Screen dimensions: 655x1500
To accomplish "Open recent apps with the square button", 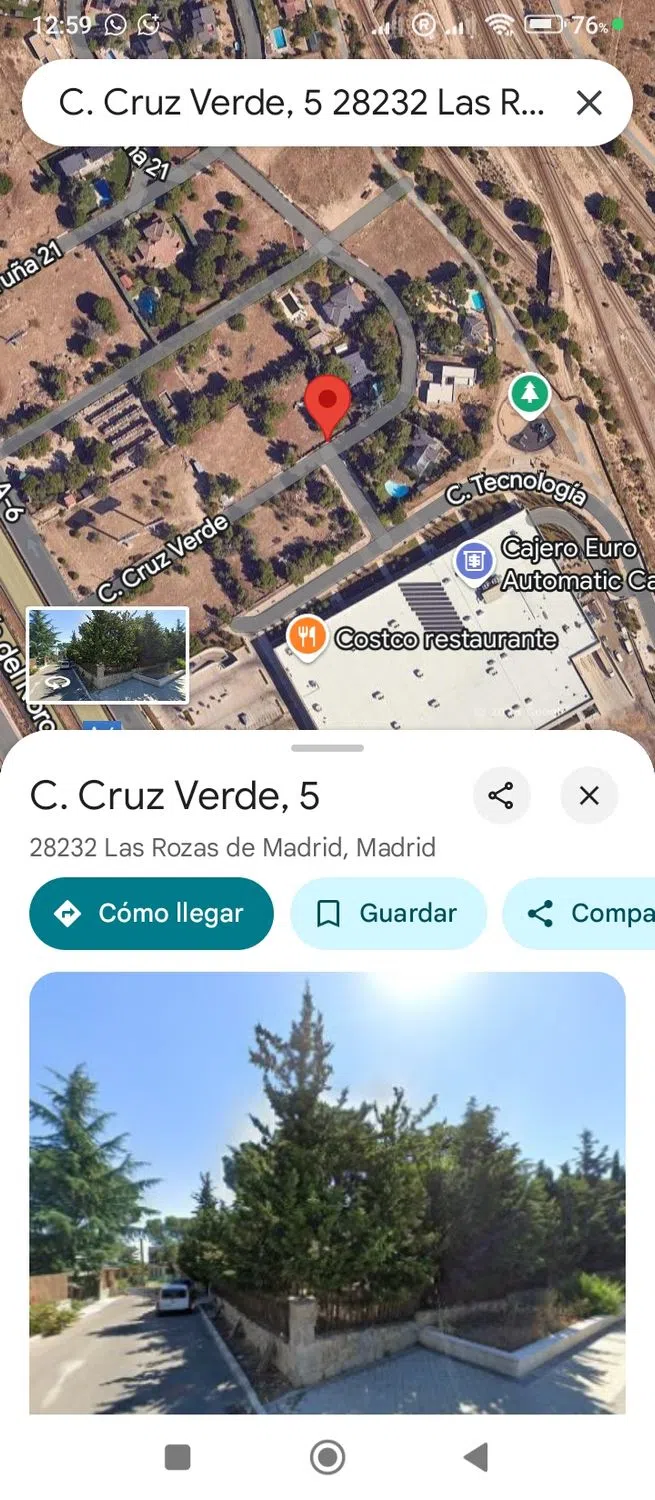I will tap(177, 1457).
